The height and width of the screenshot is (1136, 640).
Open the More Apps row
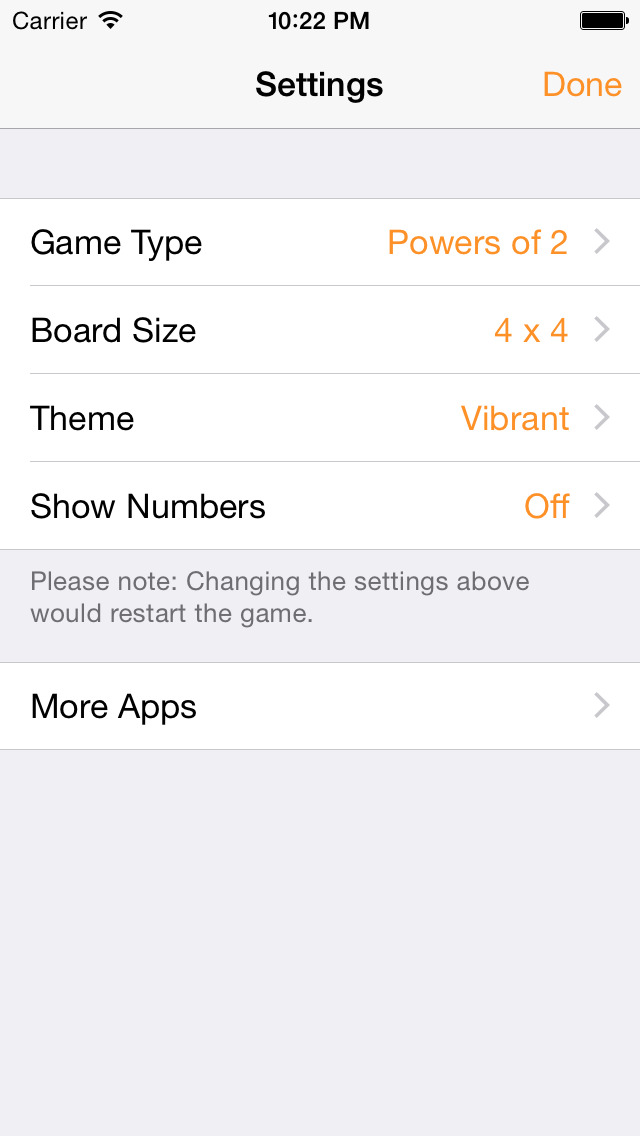(320, 706)
